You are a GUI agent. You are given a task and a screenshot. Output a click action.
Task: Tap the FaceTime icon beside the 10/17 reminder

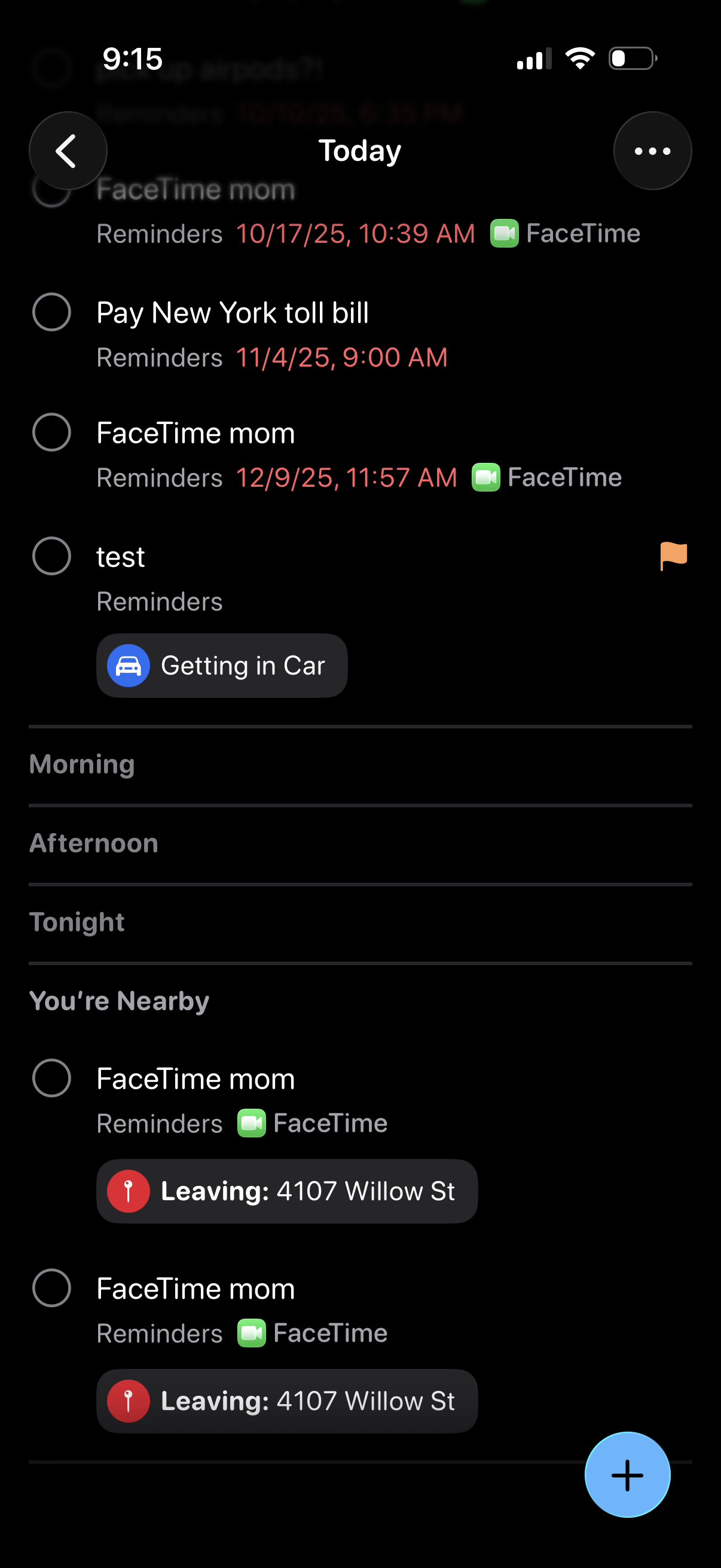[504, 233]
